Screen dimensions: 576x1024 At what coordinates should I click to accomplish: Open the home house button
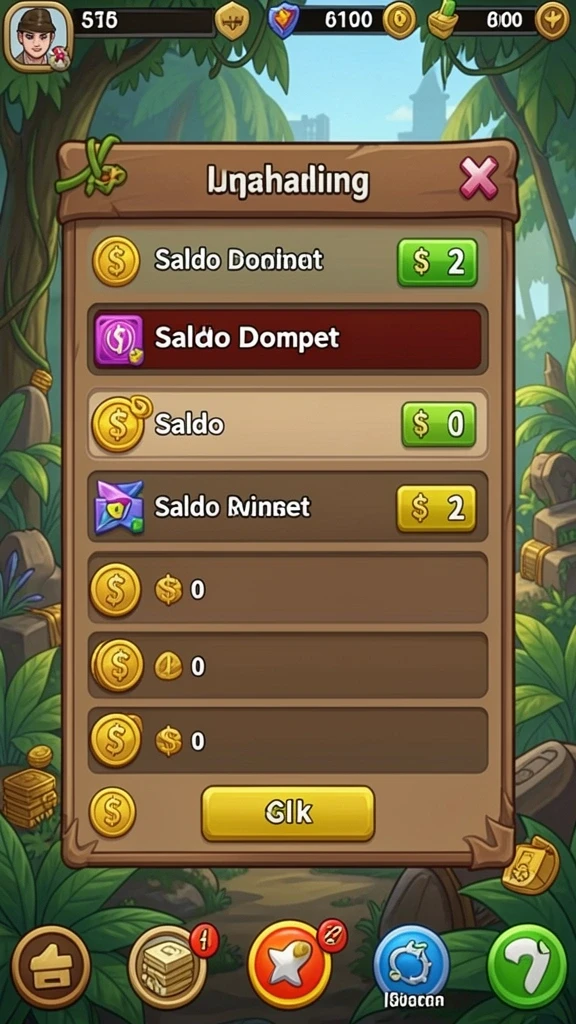tap(51, 967)
